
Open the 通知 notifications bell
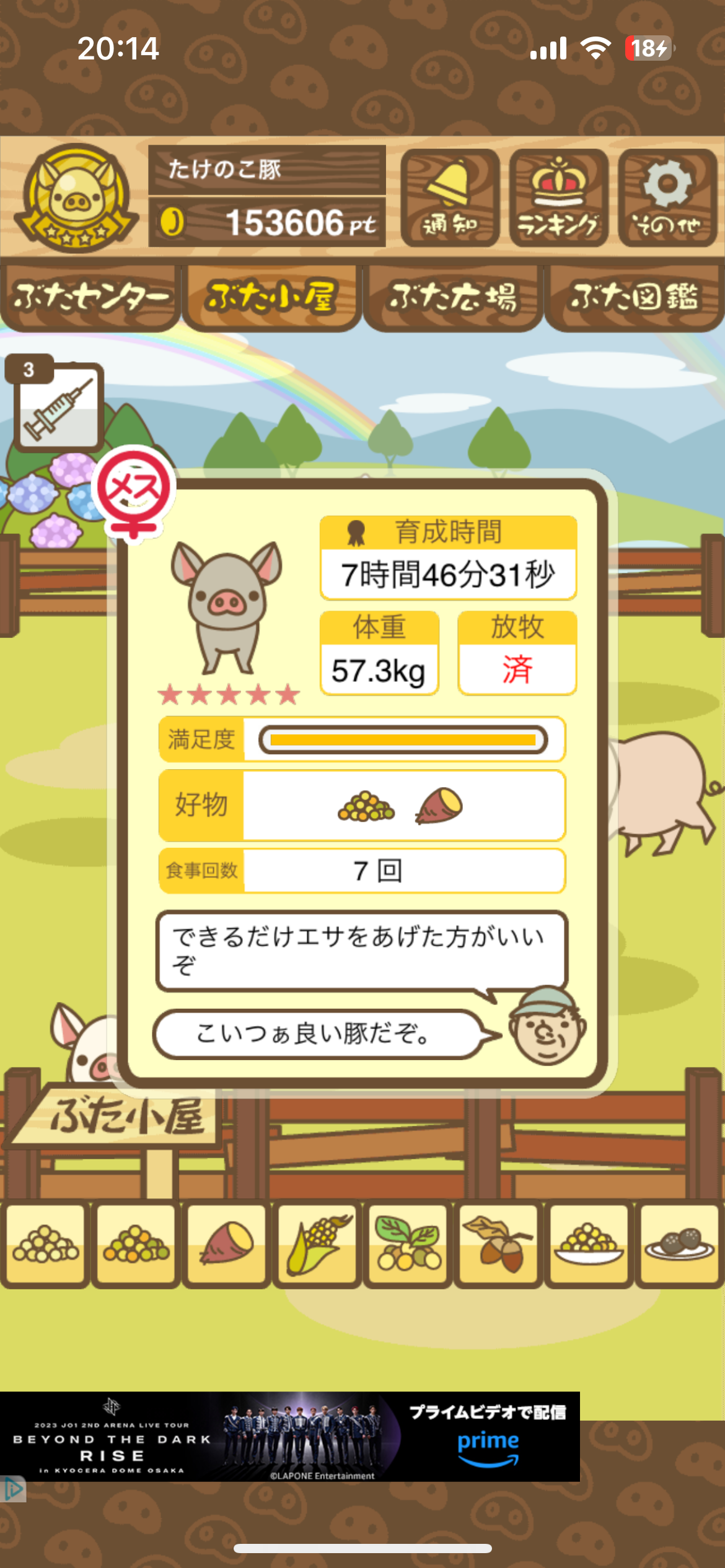coord(450,198)
